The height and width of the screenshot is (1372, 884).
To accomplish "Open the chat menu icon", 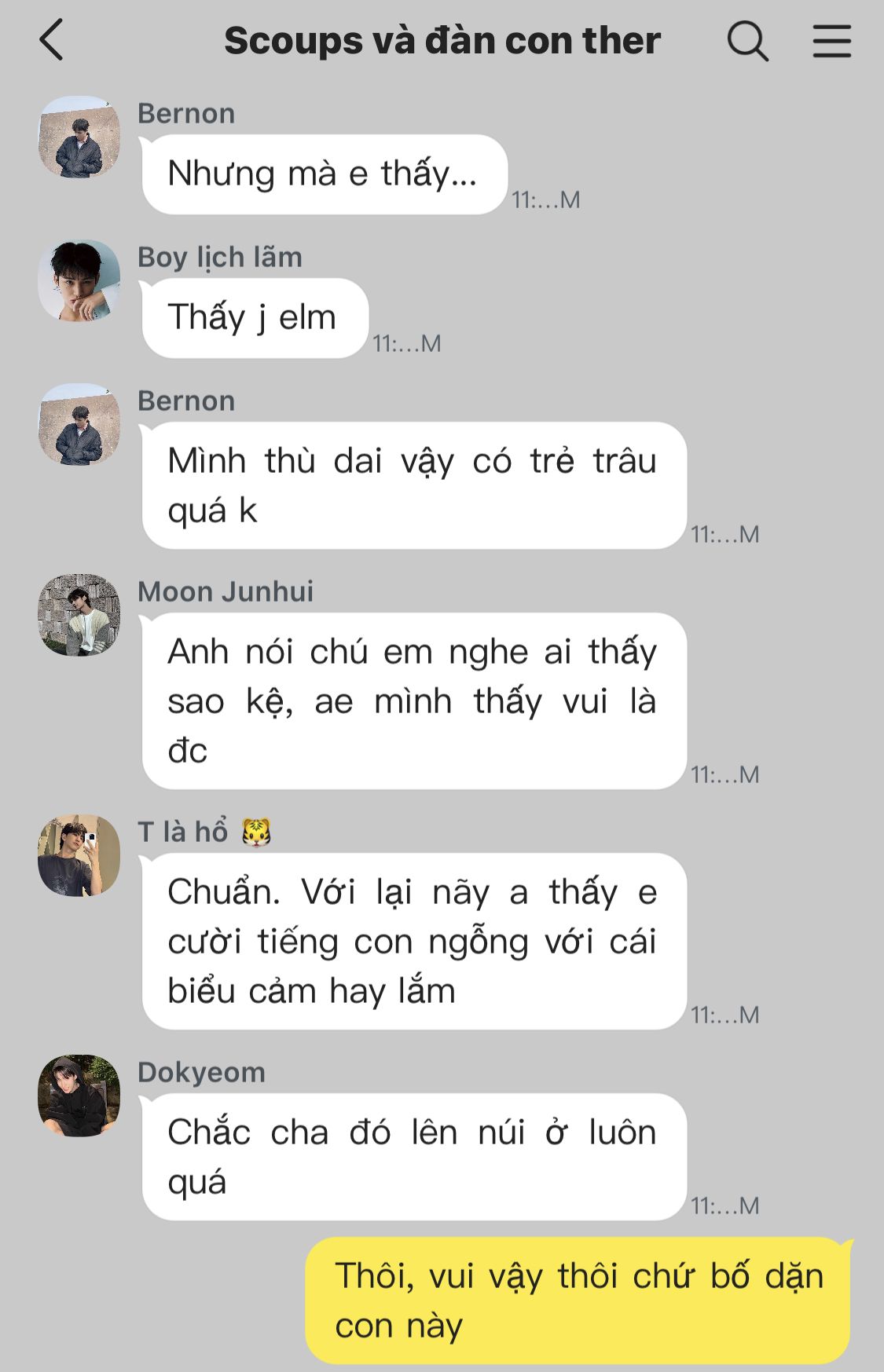I will click(831, 41).
